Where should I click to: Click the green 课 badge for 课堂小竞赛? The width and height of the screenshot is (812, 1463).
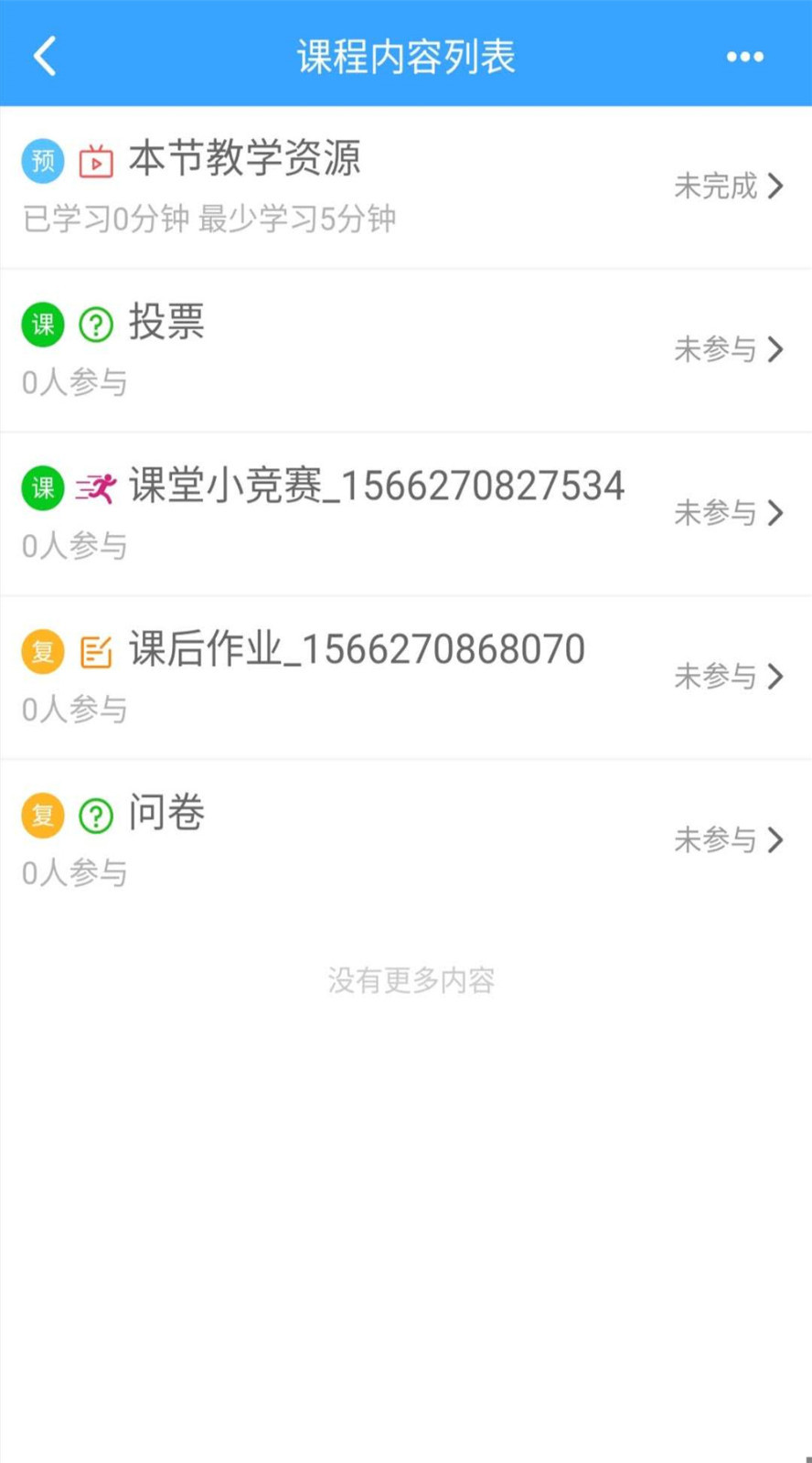tap(42, 487)
